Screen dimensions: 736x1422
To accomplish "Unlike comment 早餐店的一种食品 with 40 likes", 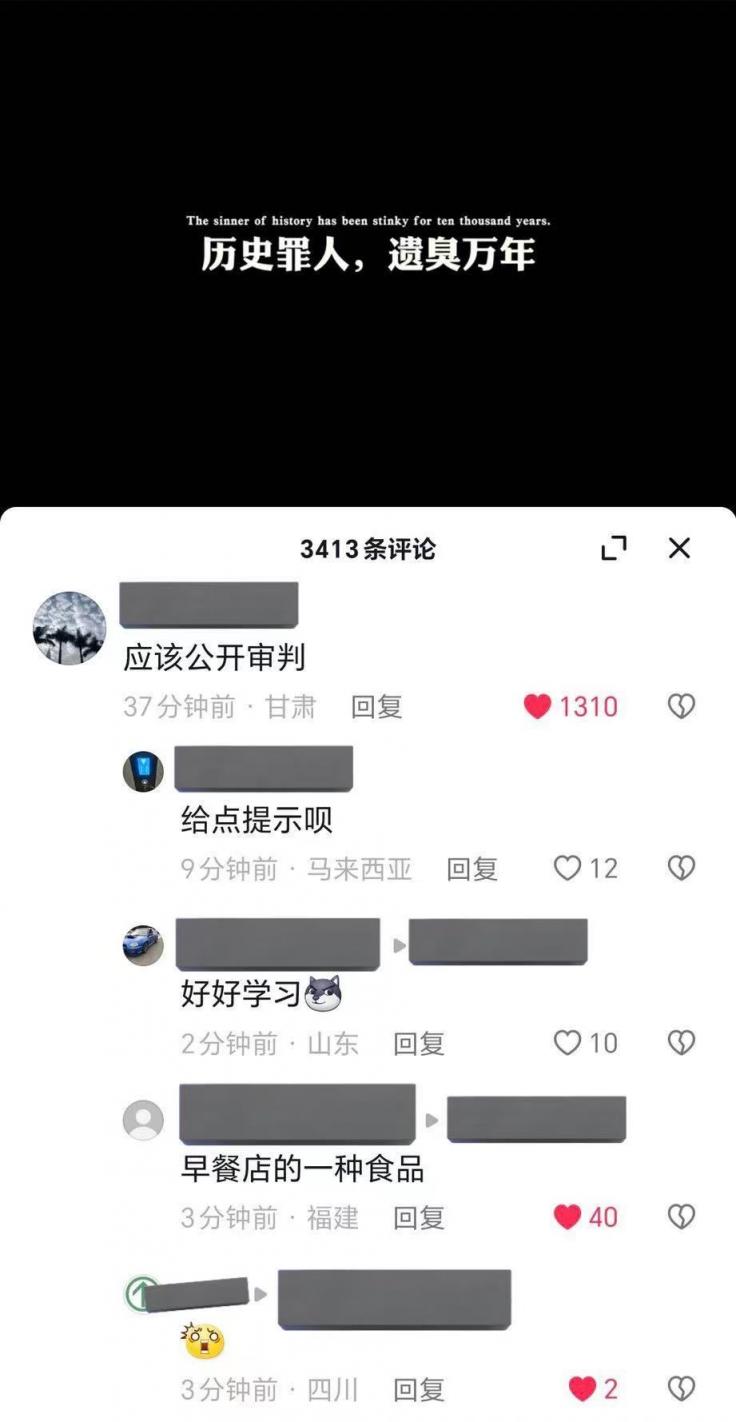I will tap(567, 1217).
